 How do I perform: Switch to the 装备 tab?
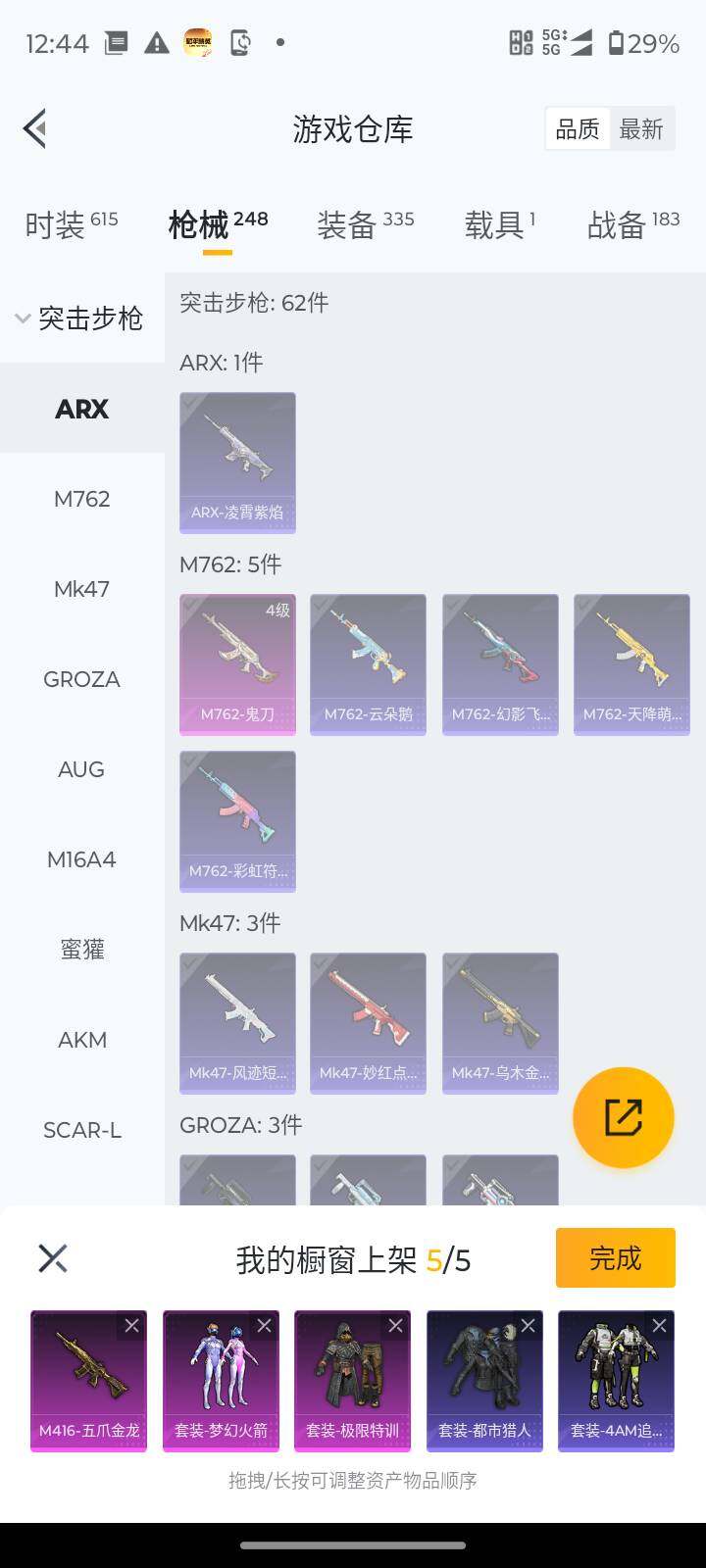coord(365,224)
